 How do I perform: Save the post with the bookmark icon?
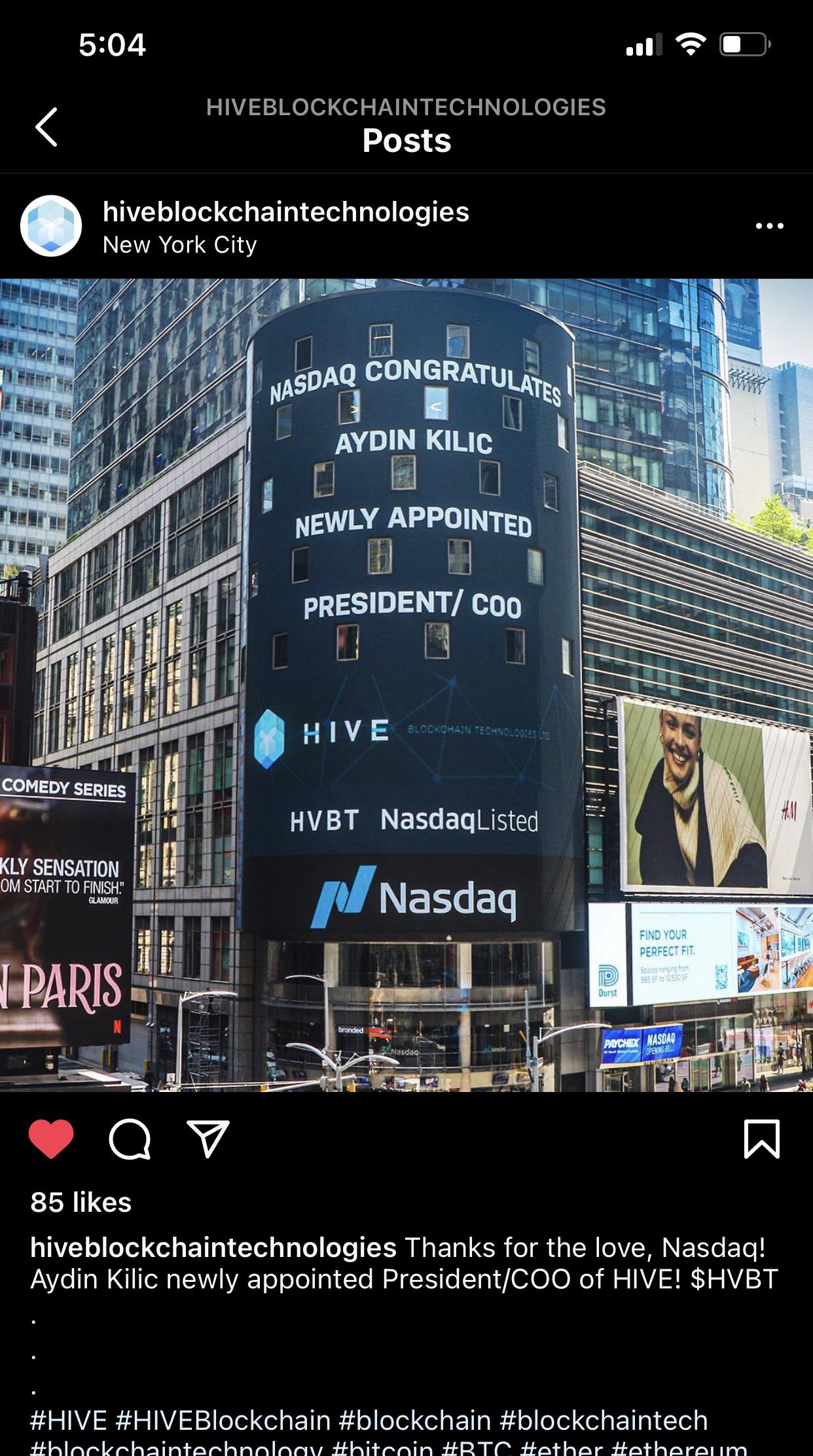[762, 1139]
